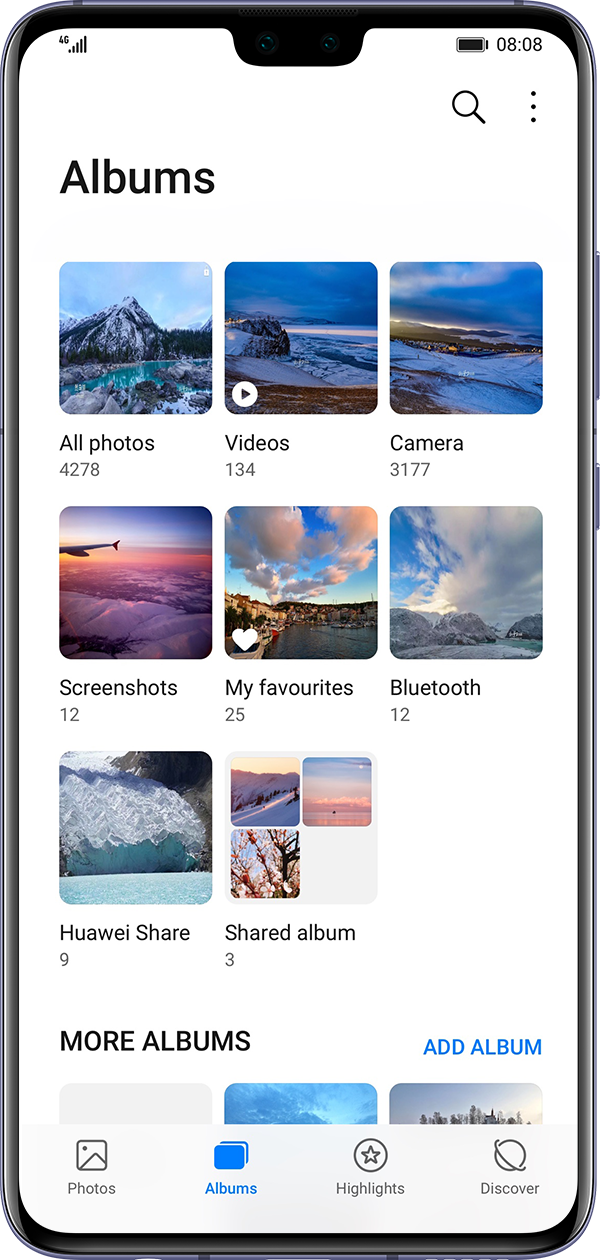Open the Camera album

click(466, 338)
